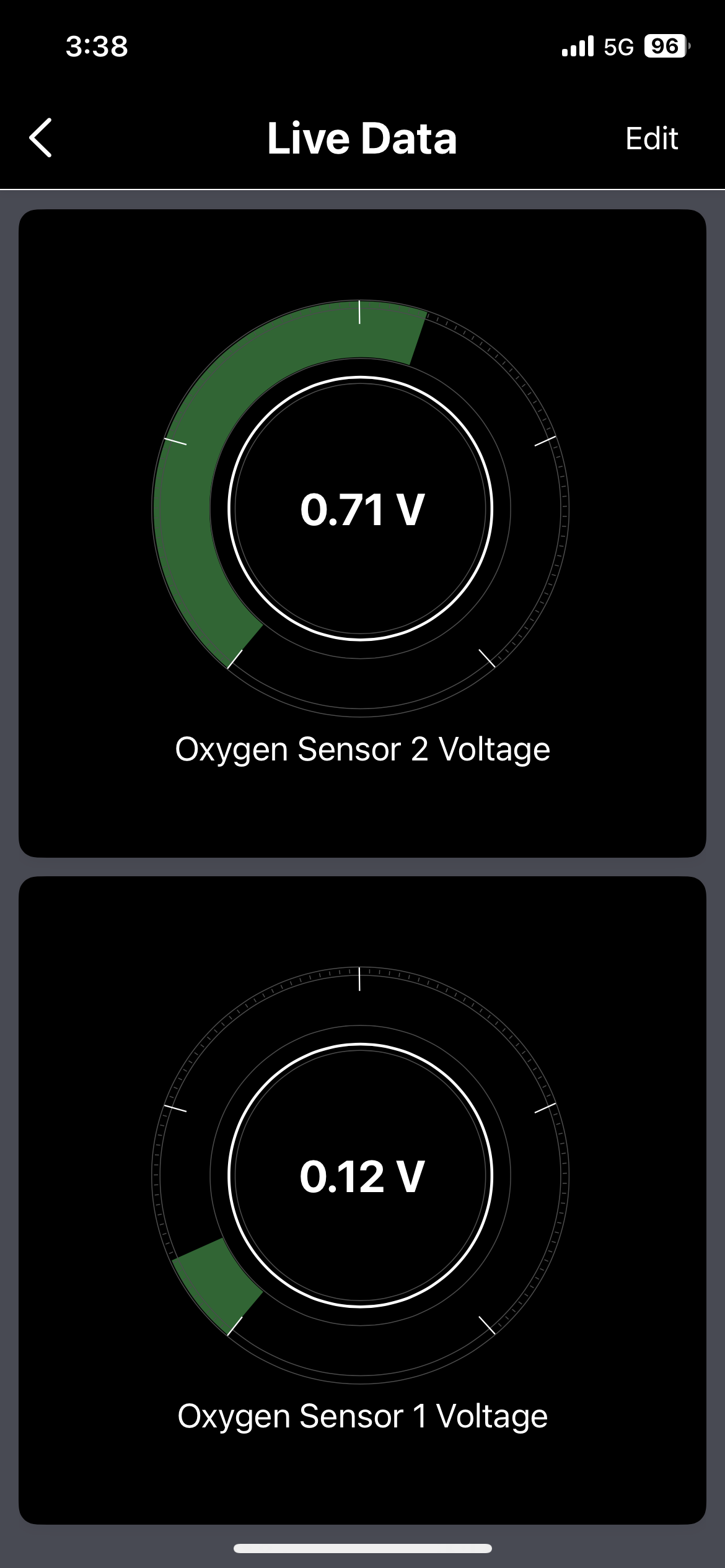Screen dimensions: 725x1568
Task: Open the Oxygen Sensor 1 Voltage gauge card
Action: click(x=362, y=1199)
